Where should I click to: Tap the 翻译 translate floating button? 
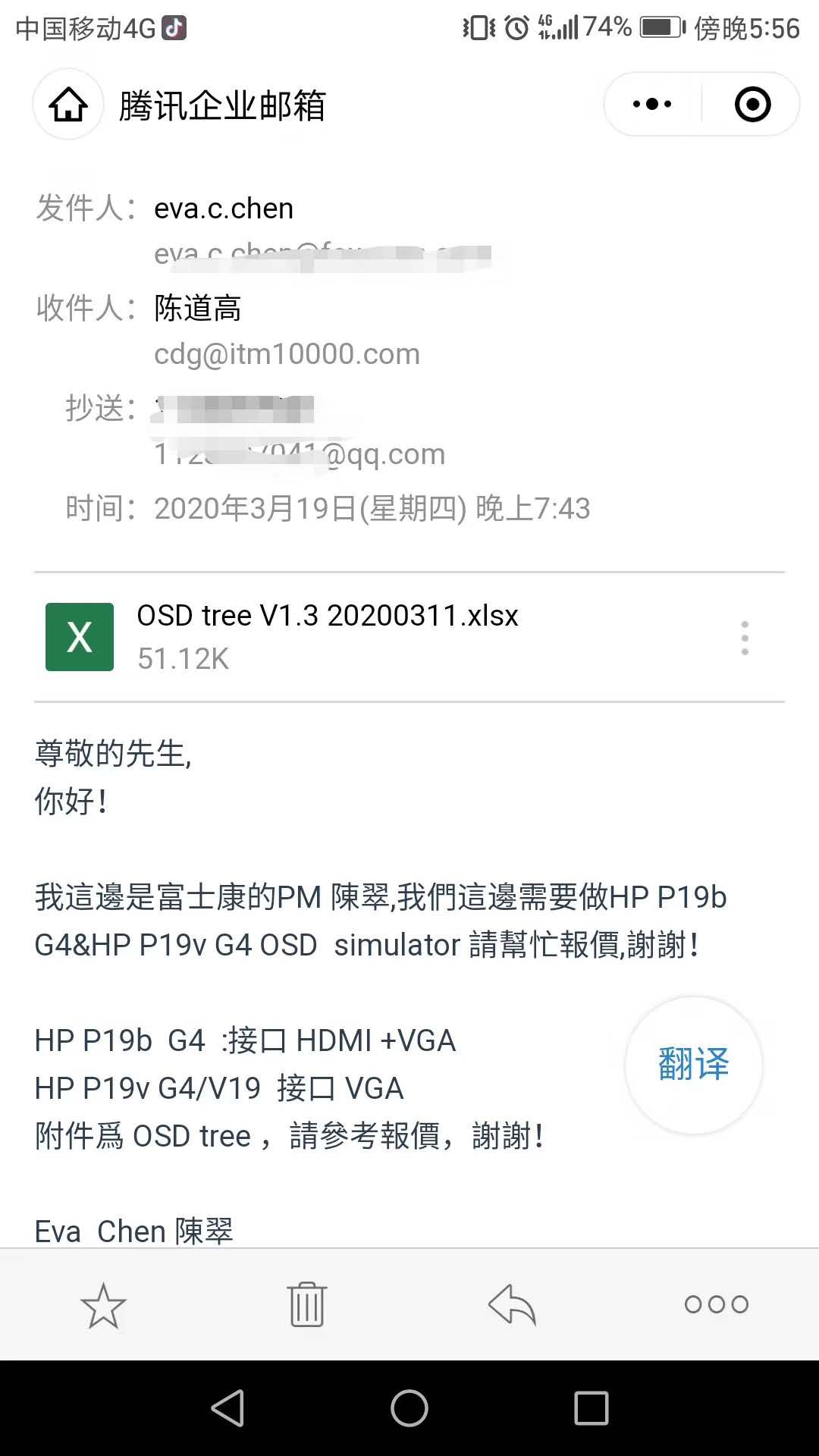coord(694,1065)
